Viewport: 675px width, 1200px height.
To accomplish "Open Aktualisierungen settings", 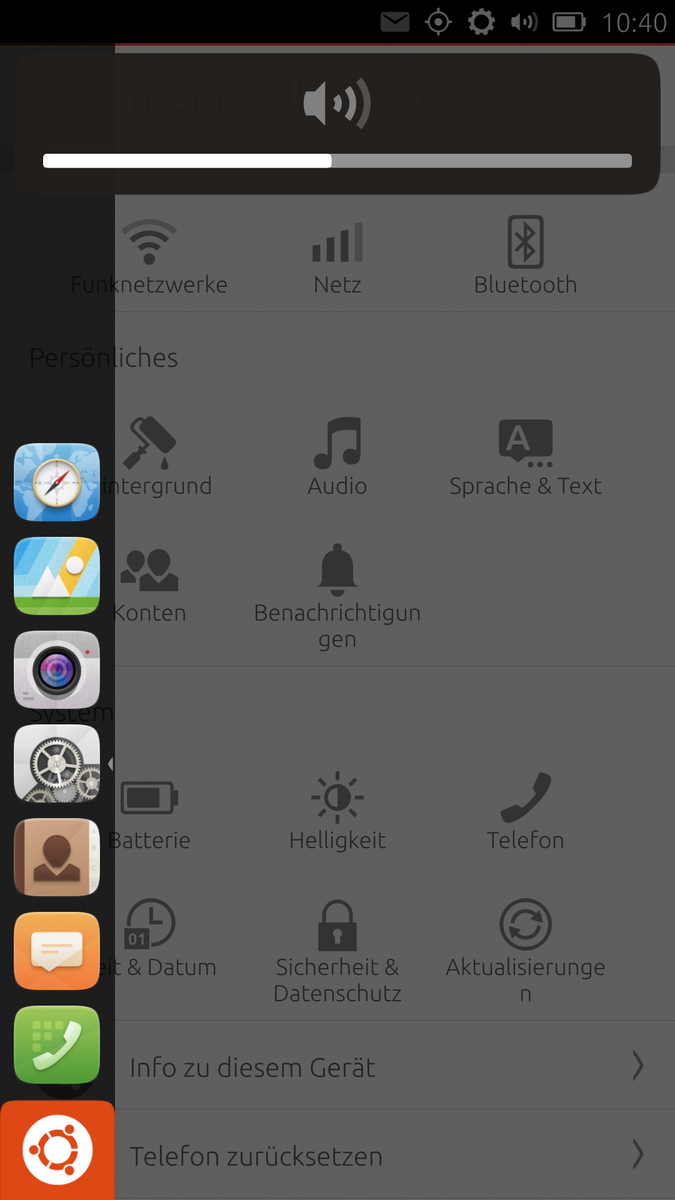I will click(x=525, y=952).
